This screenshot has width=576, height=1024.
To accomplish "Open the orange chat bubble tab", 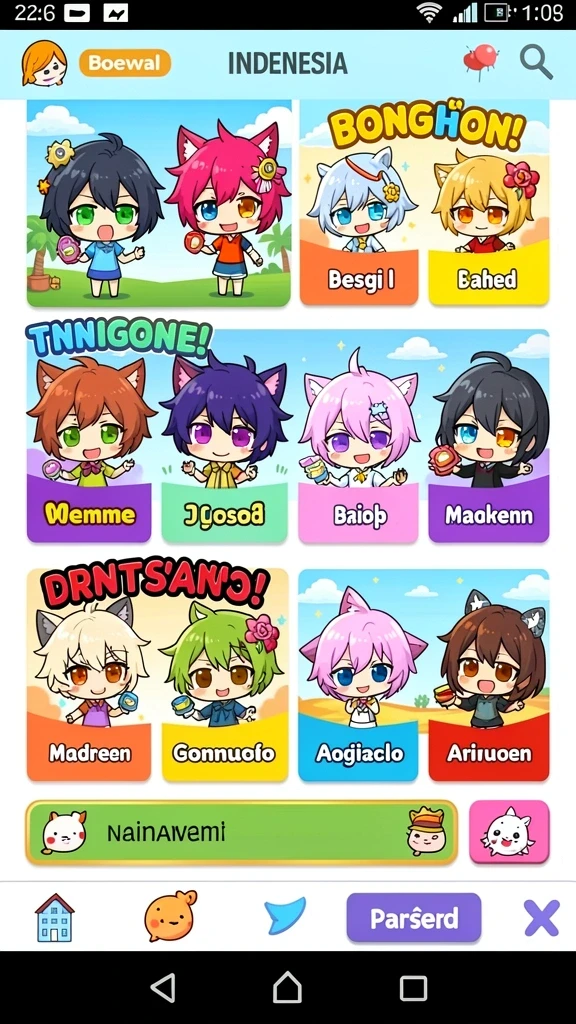I will (x=170, y=916).
